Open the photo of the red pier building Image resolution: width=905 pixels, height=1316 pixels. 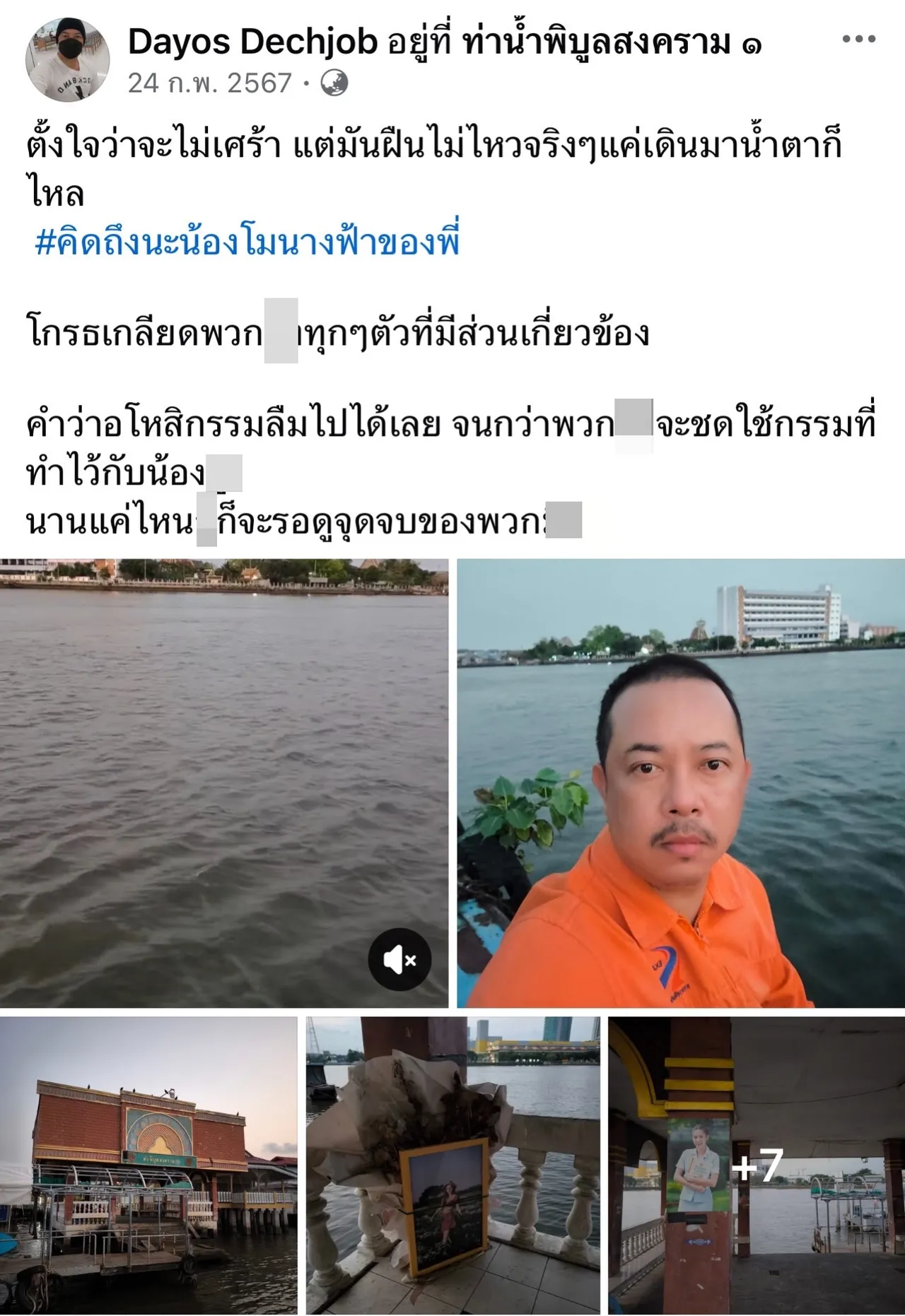tap(148, 1165)
